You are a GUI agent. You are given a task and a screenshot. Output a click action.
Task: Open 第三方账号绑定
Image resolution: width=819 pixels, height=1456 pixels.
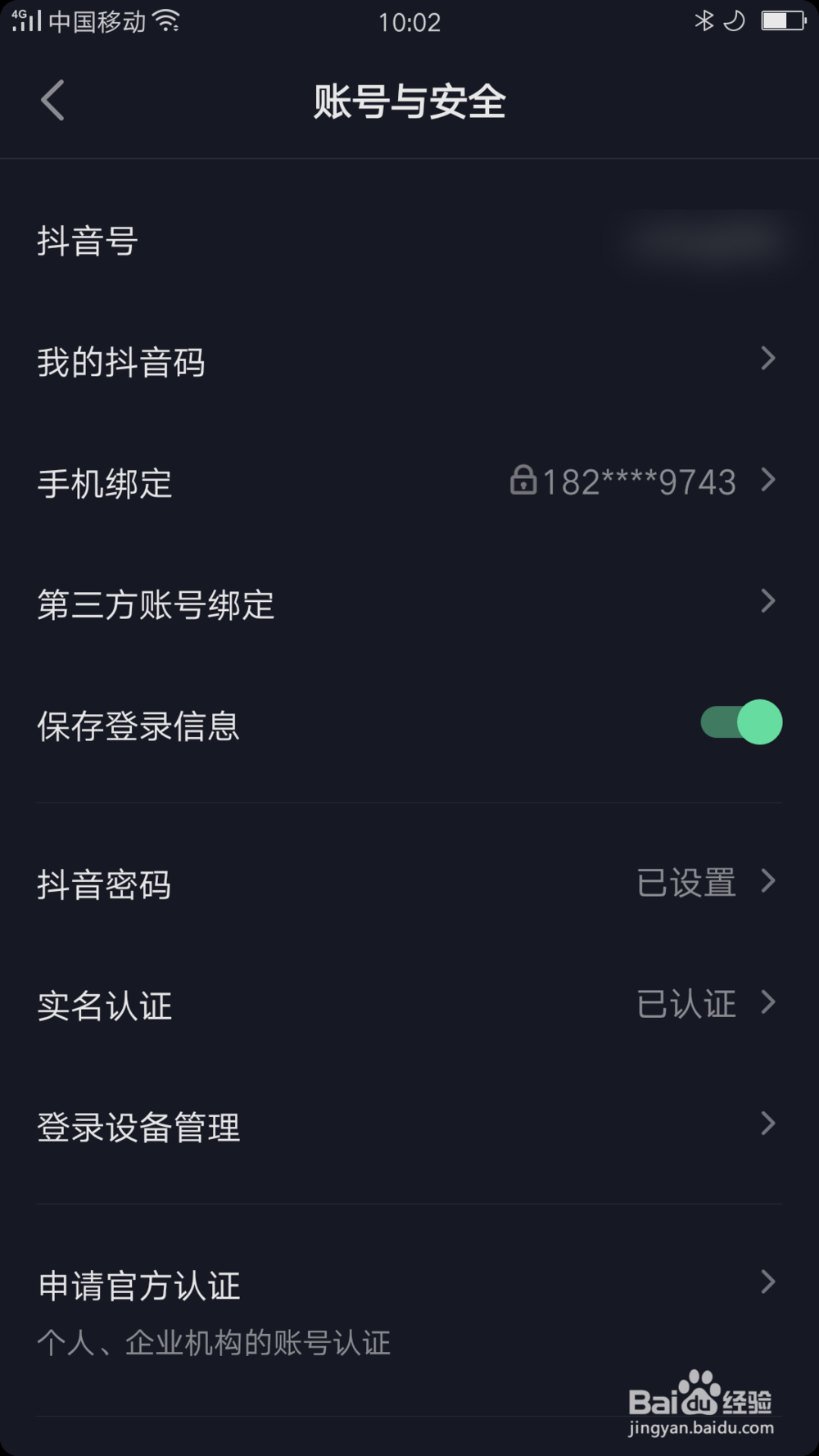coord(409,604)
